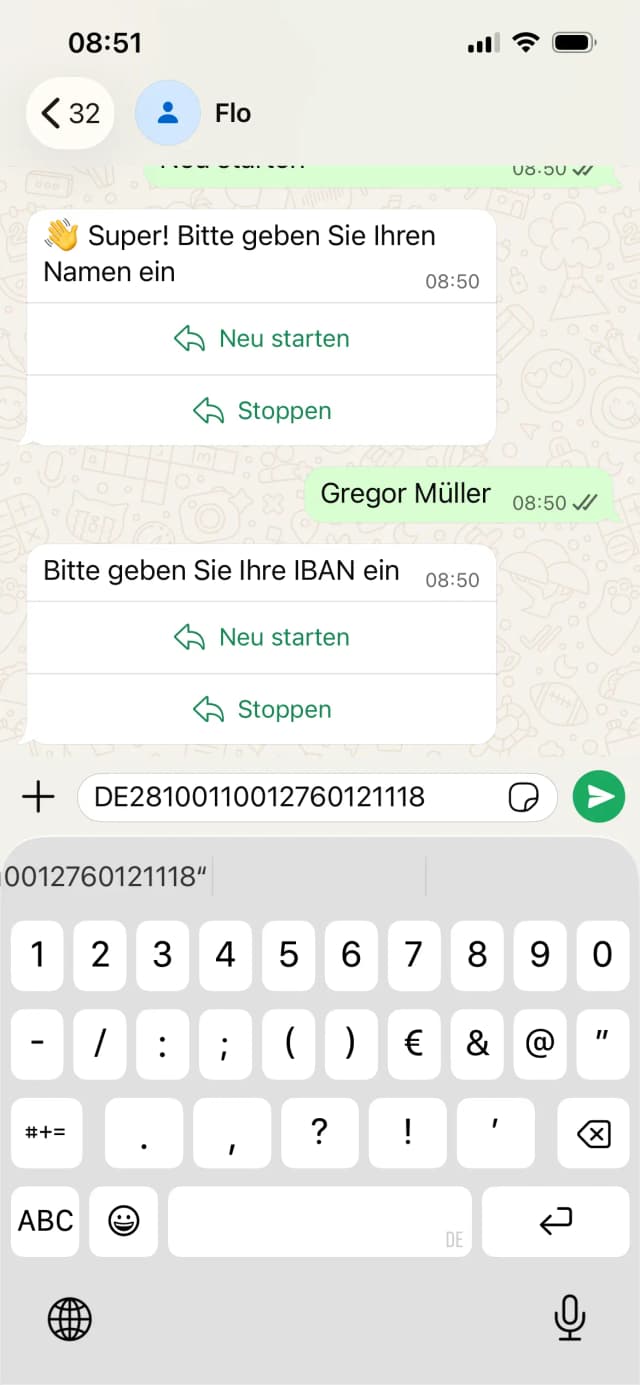Tap the return key
The image size is (640, 1385).
pos(555,1220)
